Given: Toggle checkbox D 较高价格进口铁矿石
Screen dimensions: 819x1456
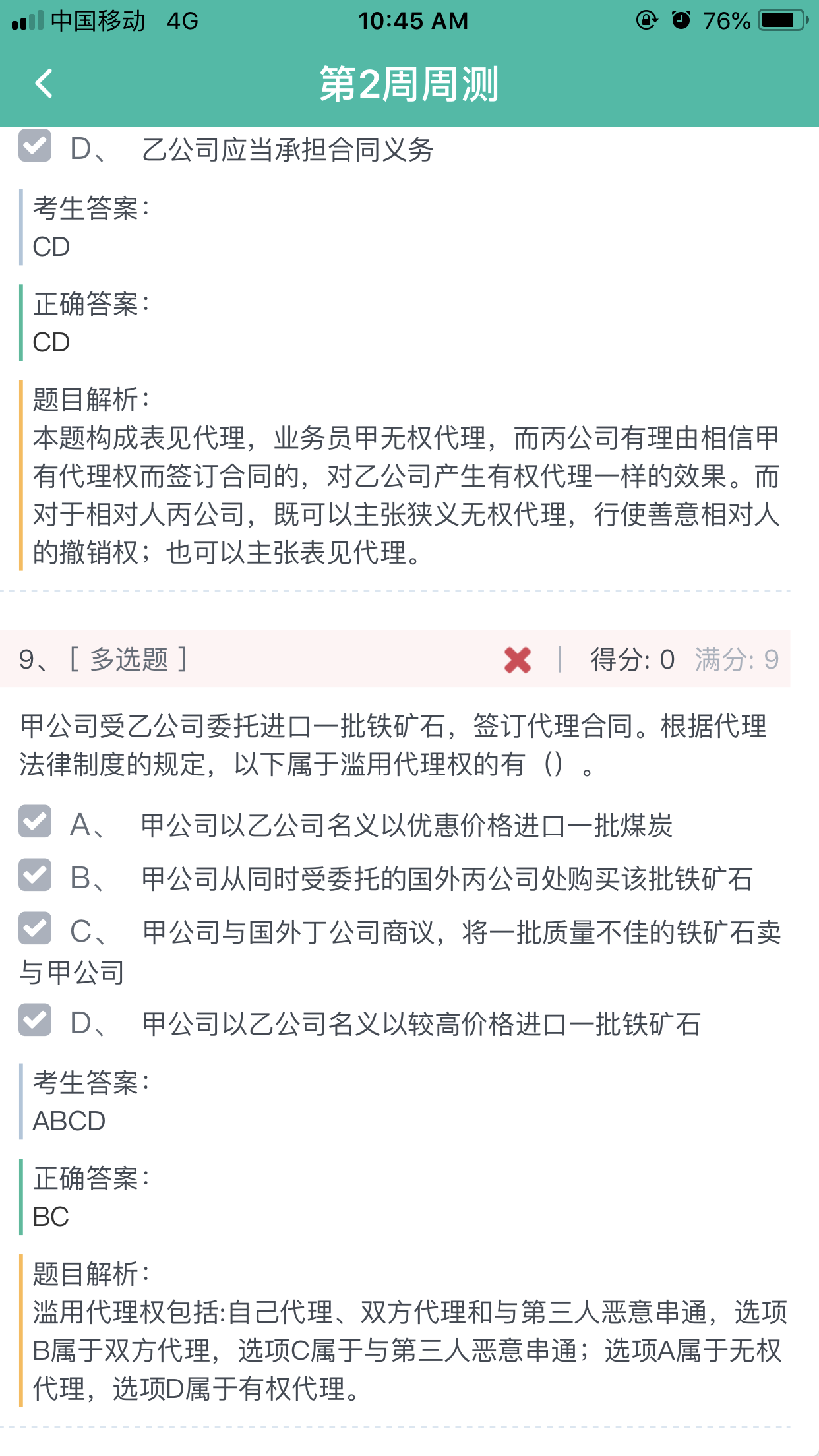Looking at the screenshot, I should point(35,1020).
